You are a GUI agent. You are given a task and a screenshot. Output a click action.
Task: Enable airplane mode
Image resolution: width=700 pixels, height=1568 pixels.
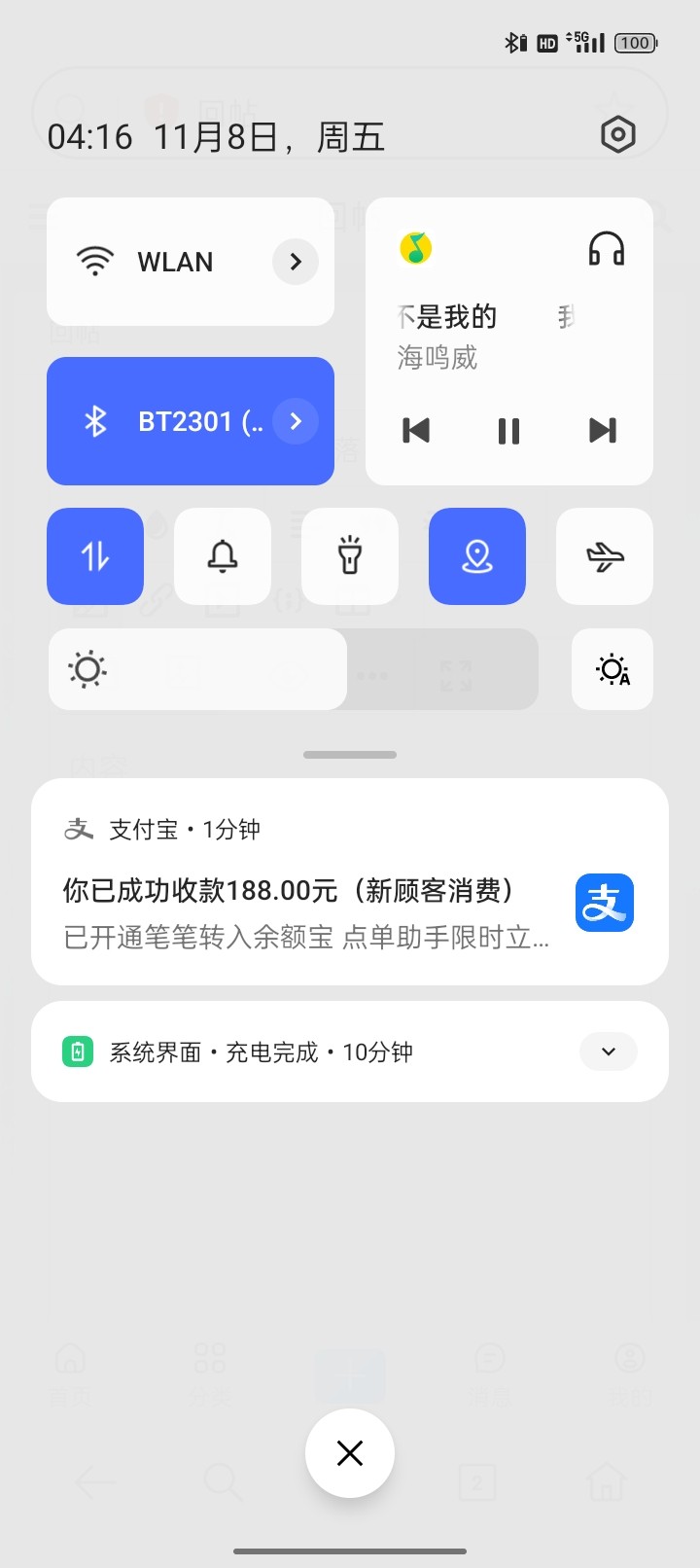pyautogui.click(x=605, y=556)
